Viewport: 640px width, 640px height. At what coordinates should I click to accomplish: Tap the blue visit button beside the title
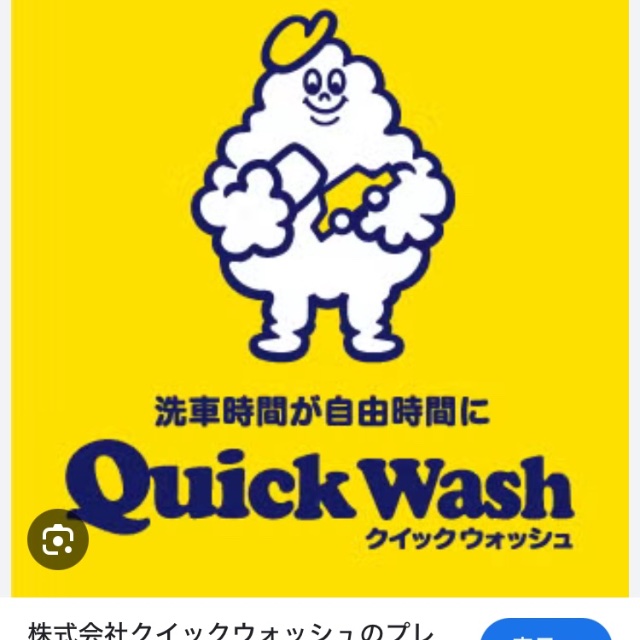pos(546,630)
